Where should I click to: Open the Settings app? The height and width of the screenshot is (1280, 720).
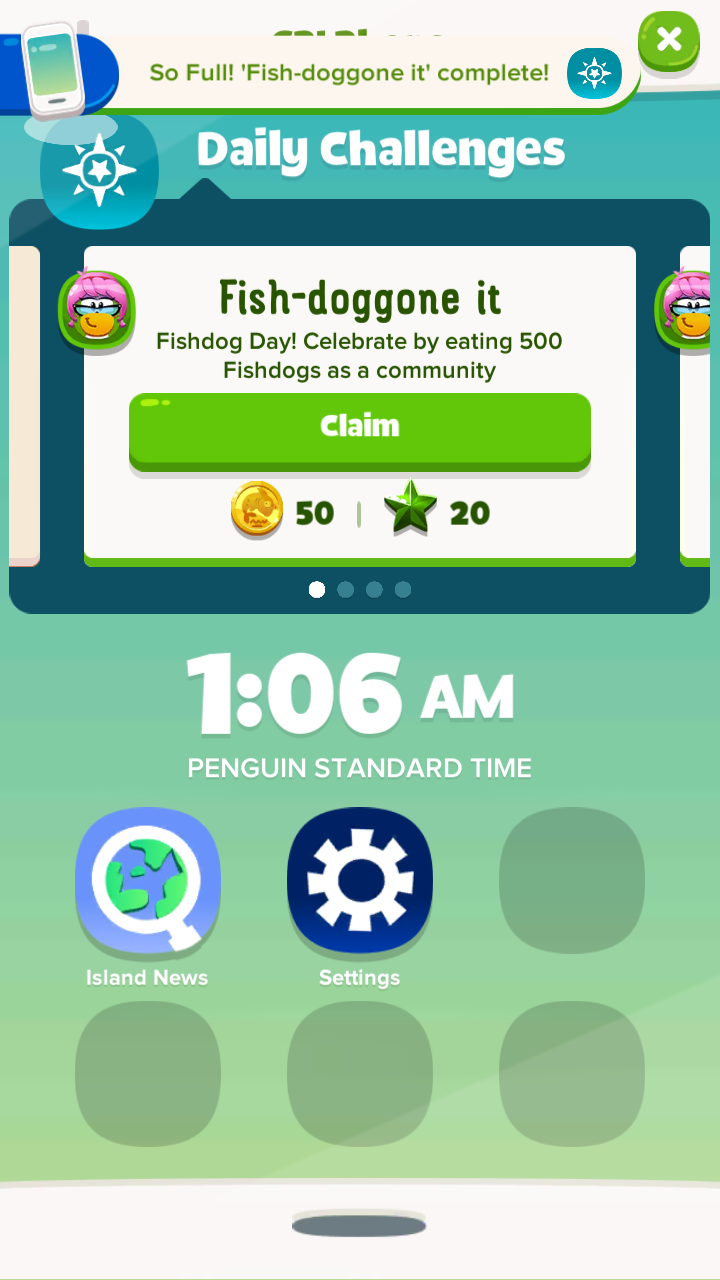(x=360, y=880)
